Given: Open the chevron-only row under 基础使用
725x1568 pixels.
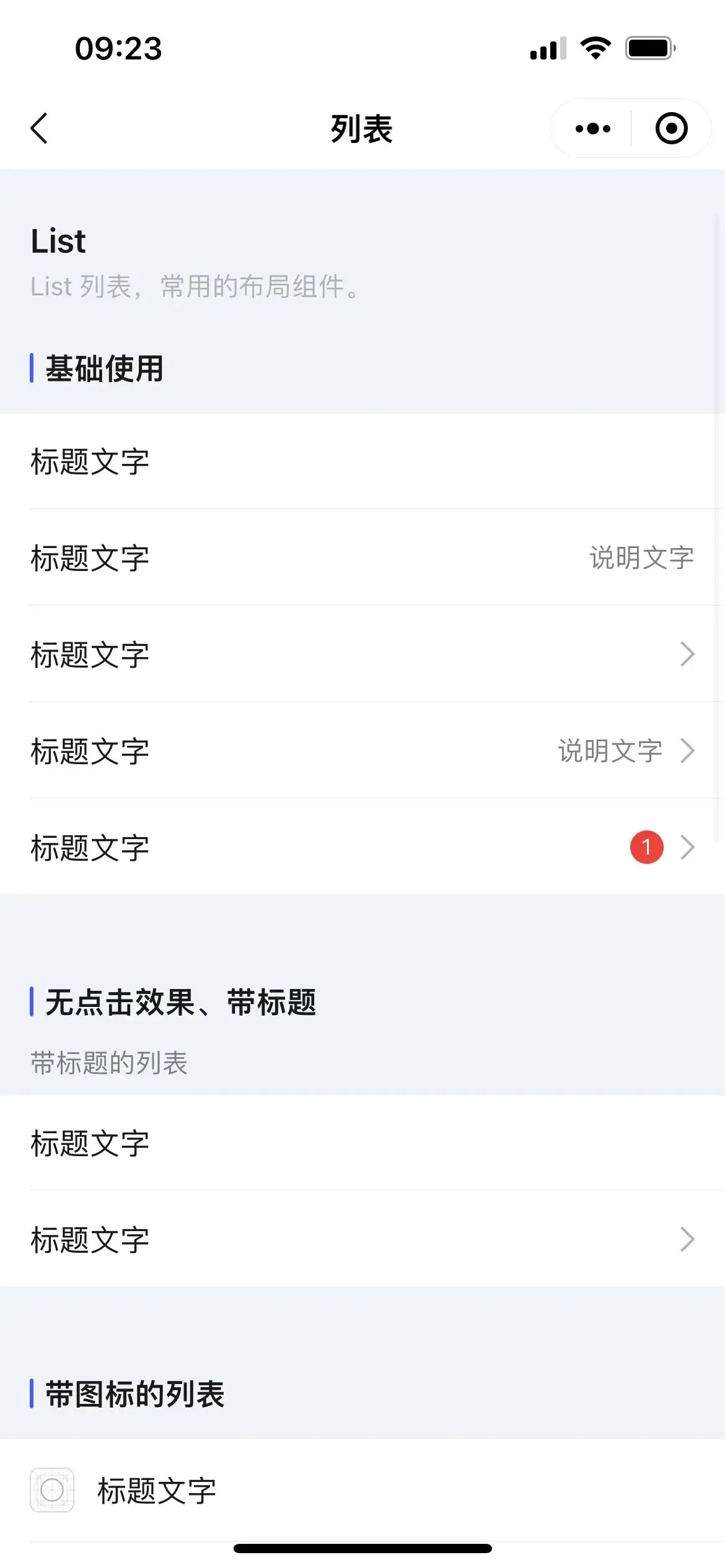Looking at the screenshot, I should coord(362,654).
